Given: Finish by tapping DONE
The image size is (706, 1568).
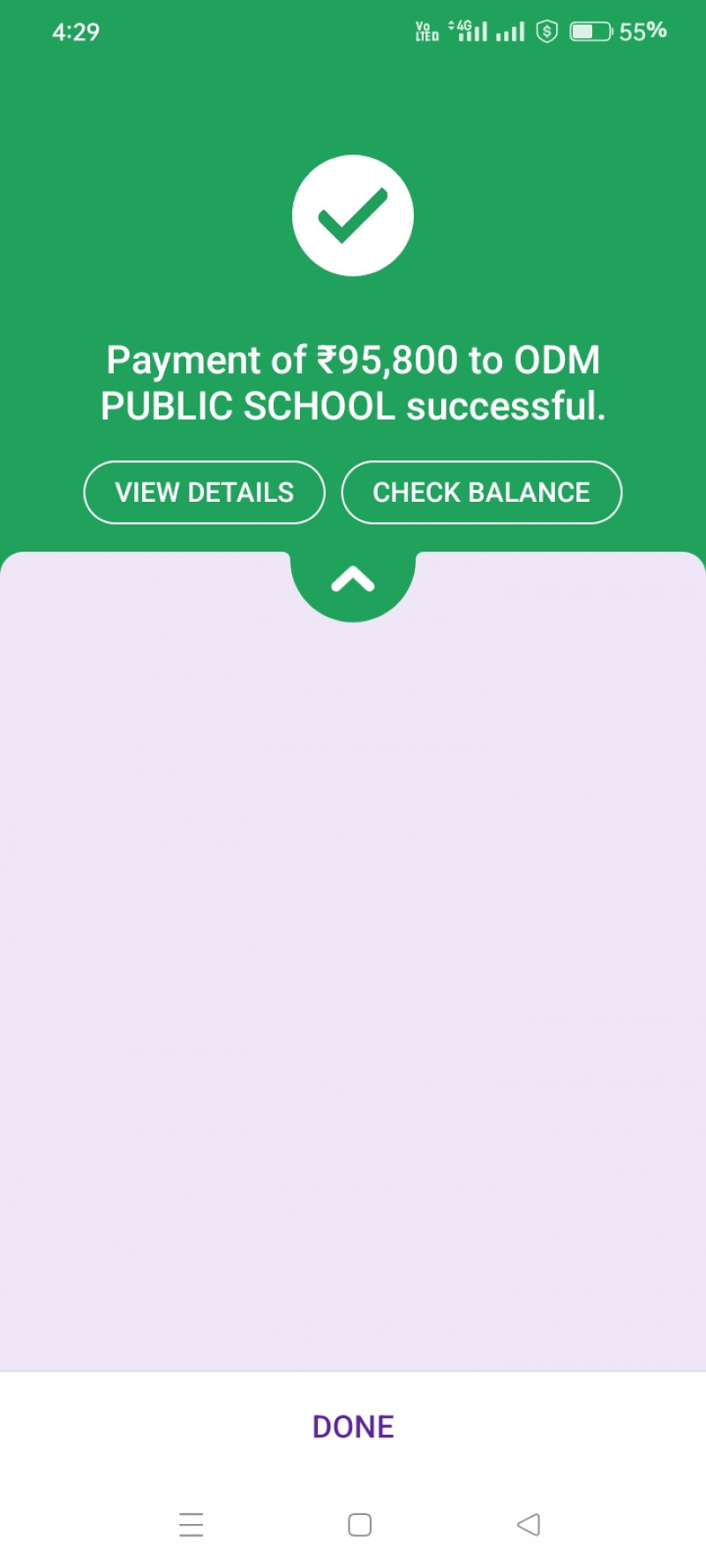Looking at the screenshot, I should pyautogui.click(x=353, y=1426).
